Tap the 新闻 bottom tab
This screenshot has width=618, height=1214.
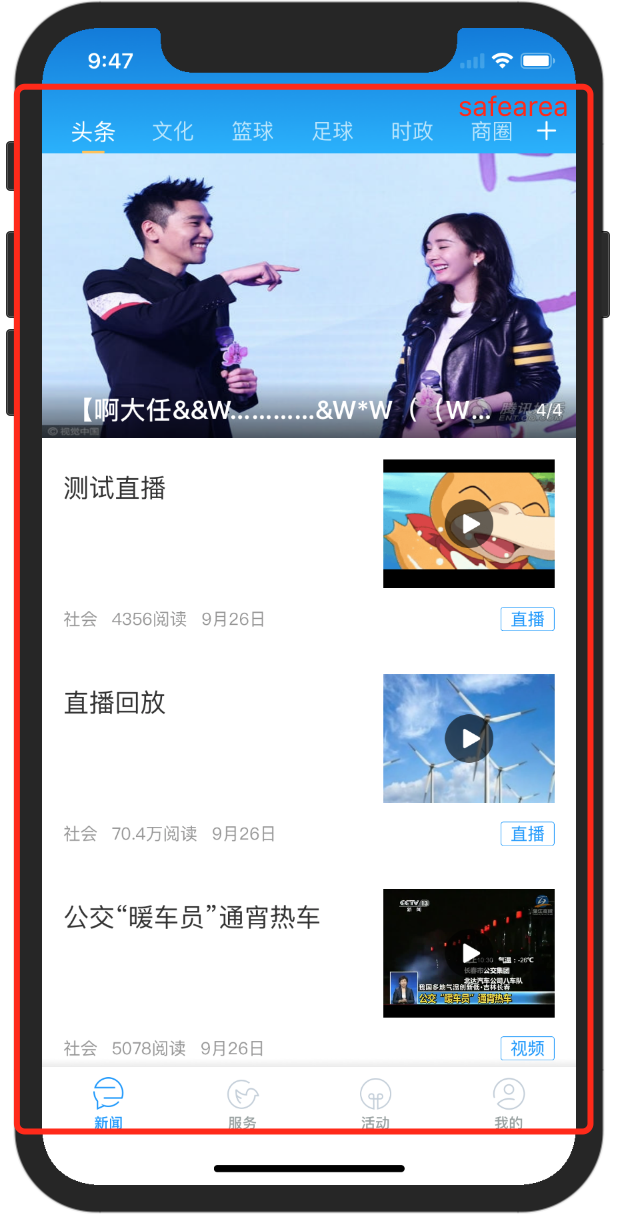(x=108, y=1102)
